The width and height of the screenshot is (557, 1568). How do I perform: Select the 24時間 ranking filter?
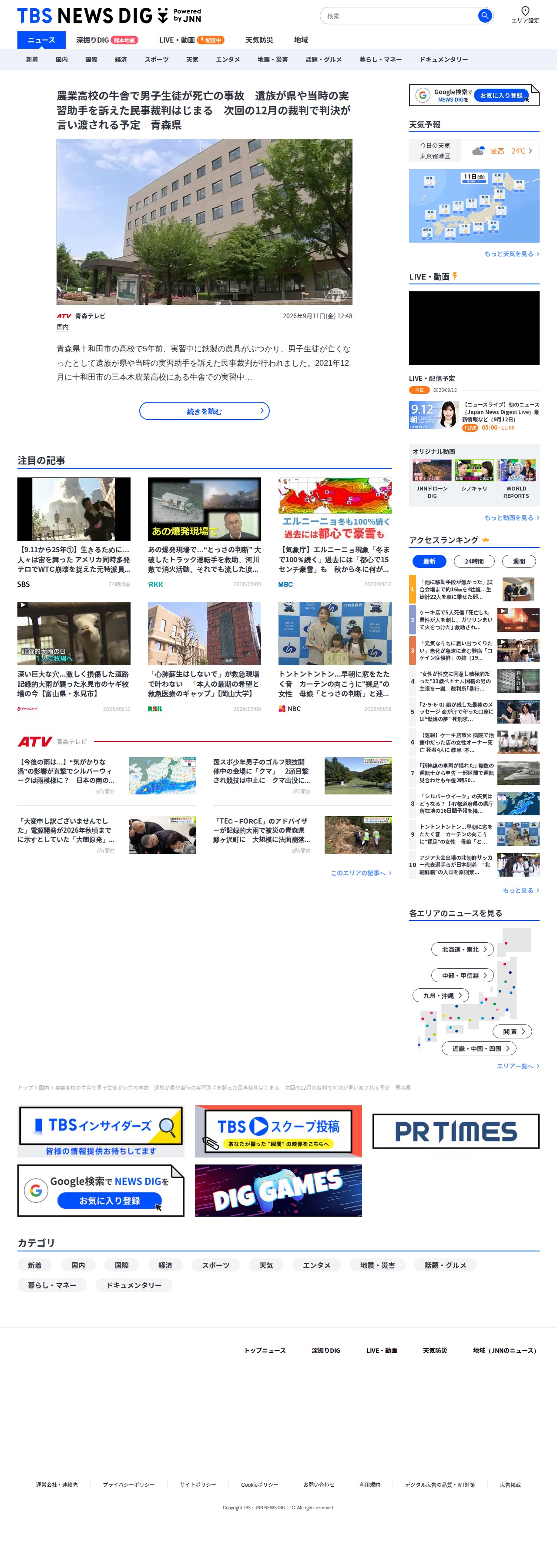(474, 561)
